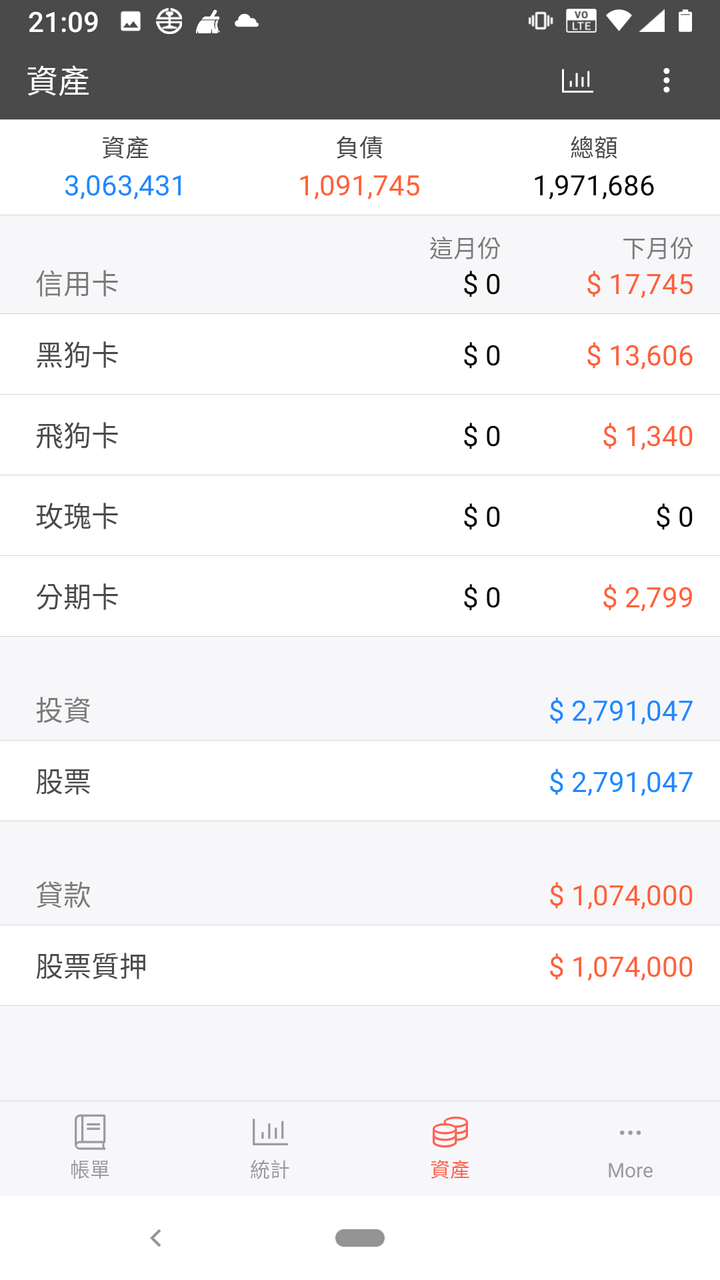Select the 資產 tab
The height and width of the screenshot is (1280, 720).
(450, 1148)
